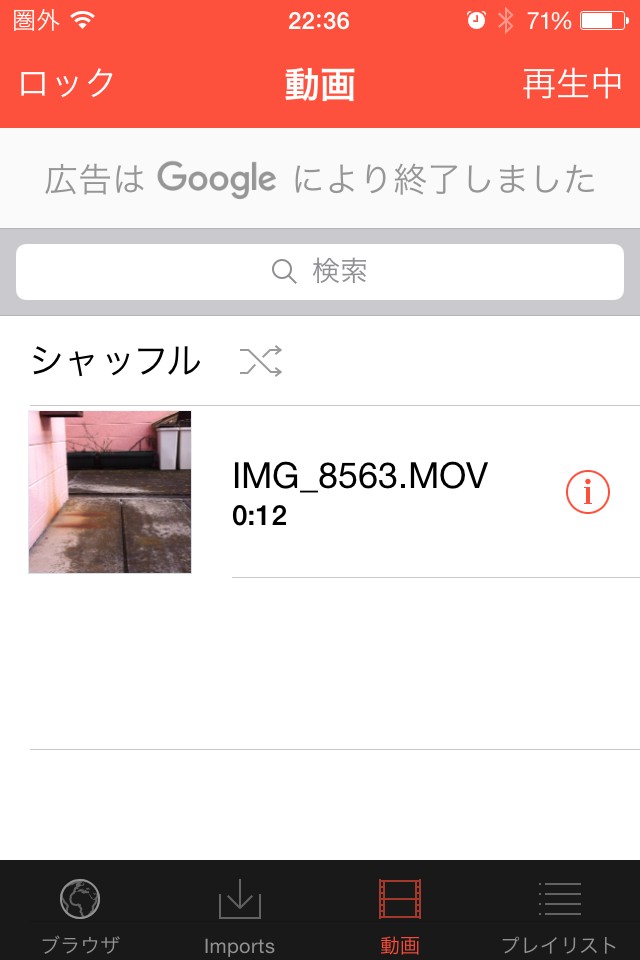The width and height of the screenshot is (640, 960).
Task: Open the 再生中 now-playing view
Action: (572, 84)
